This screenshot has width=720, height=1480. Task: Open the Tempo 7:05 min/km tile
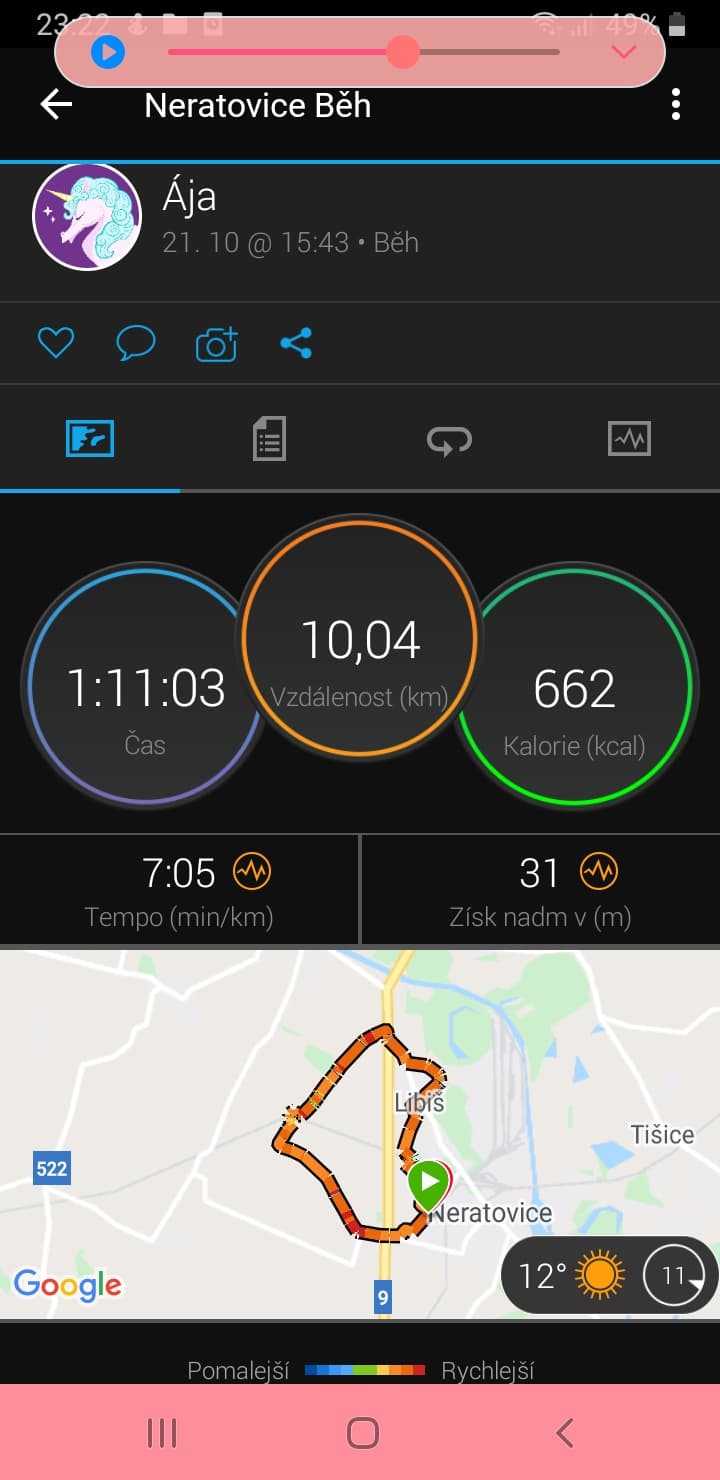(179, 890)
